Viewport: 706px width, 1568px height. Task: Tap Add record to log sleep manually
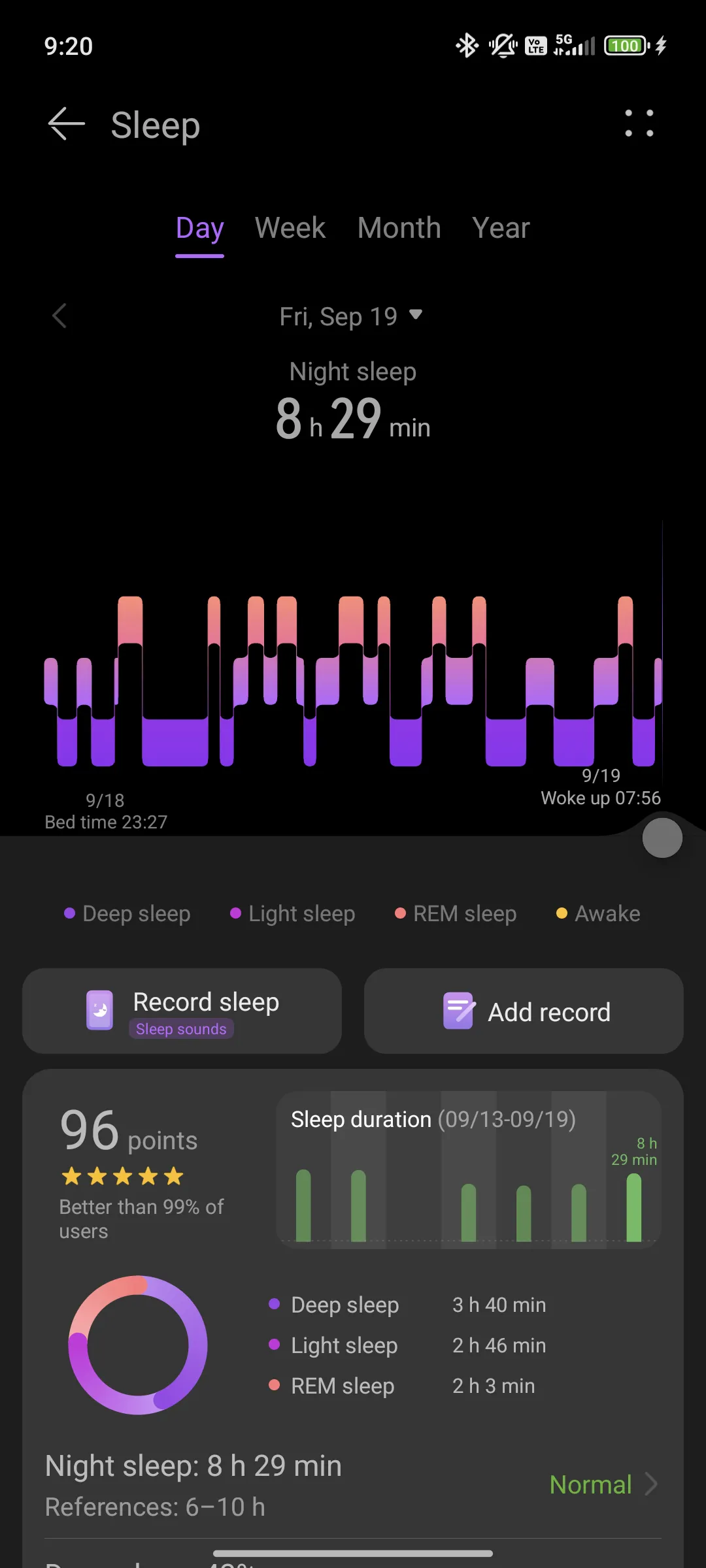[524, 1011]
